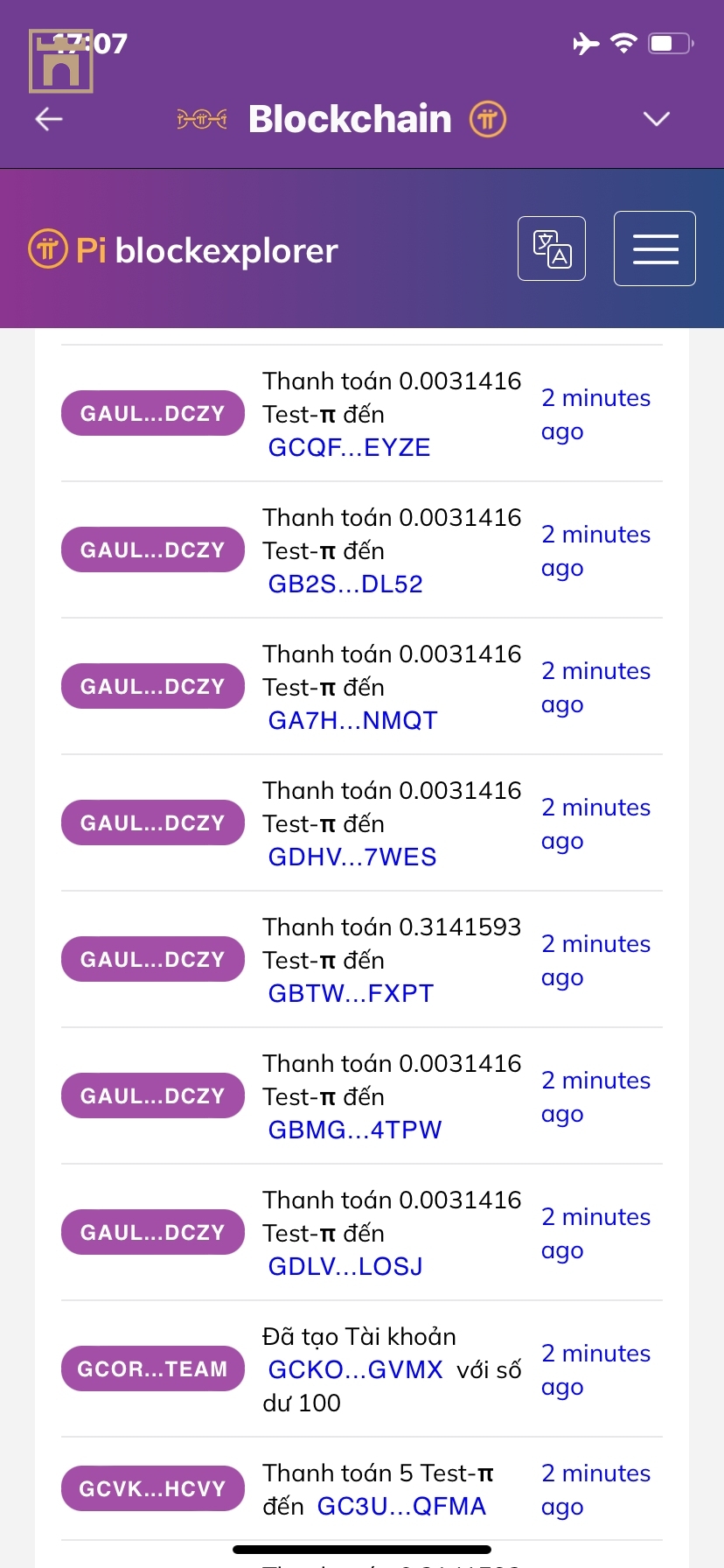Open the GCOR...TEAM sender badge
The width and height of the screenshot is (724, 1568).
pos(152,1368)
